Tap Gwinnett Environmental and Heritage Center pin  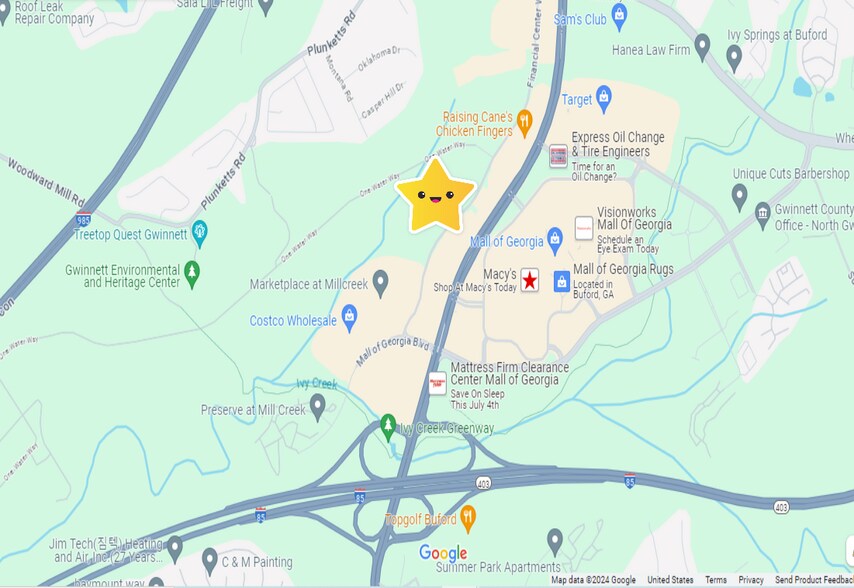click(x=192, y=272)
